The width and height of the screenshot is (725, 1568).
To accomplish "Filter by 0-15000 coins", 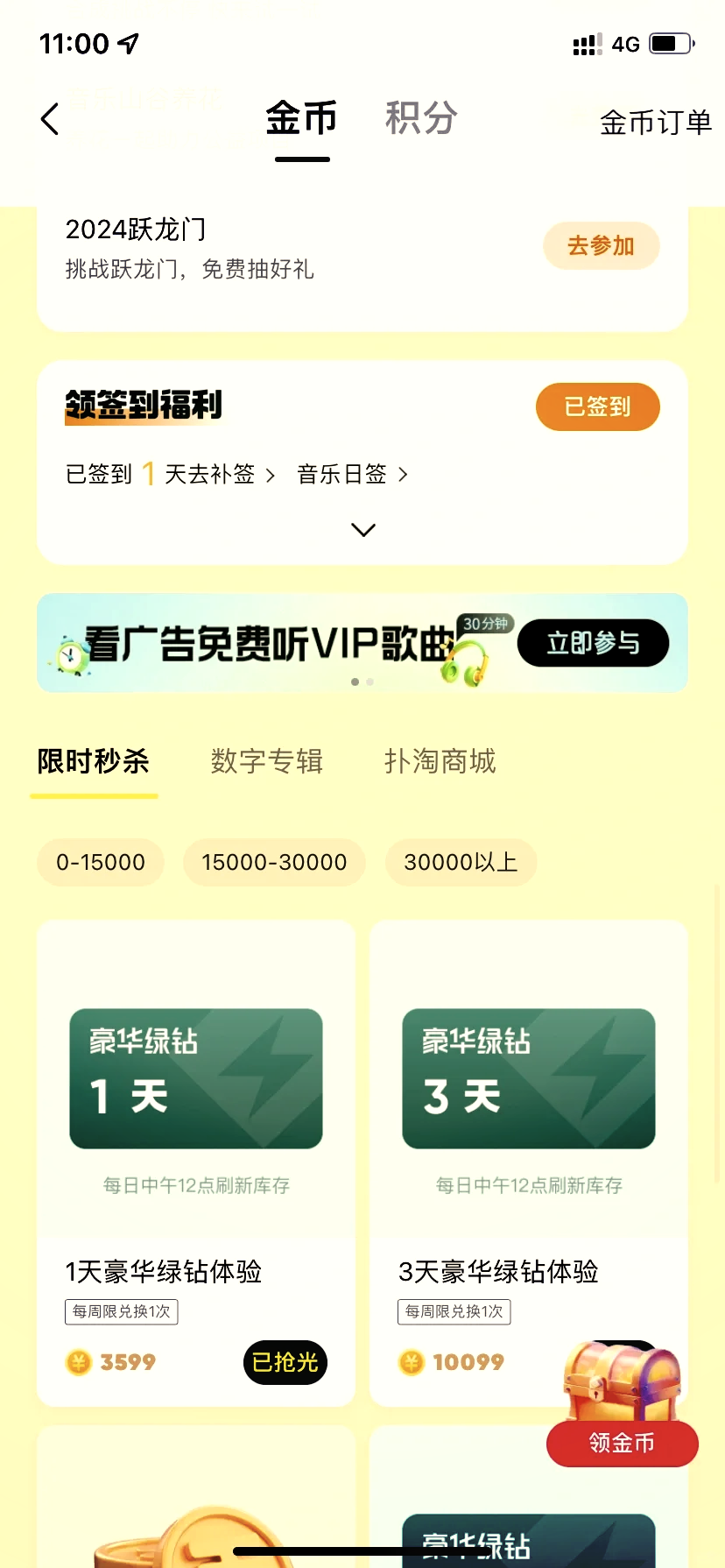I will [x=101, y=862].
